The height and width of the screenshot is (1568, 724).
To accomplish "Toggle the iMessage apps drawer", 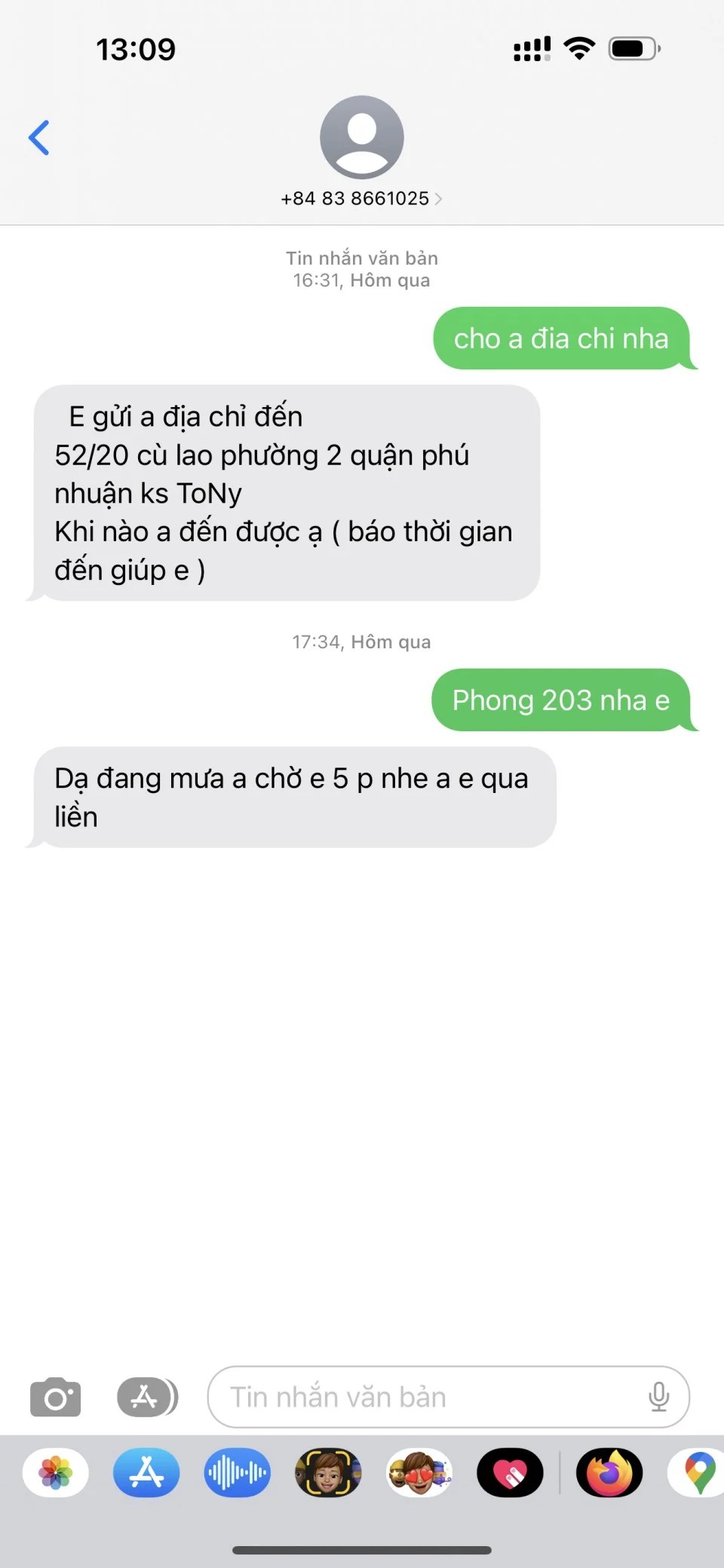I will click(x=147, y=1397).
